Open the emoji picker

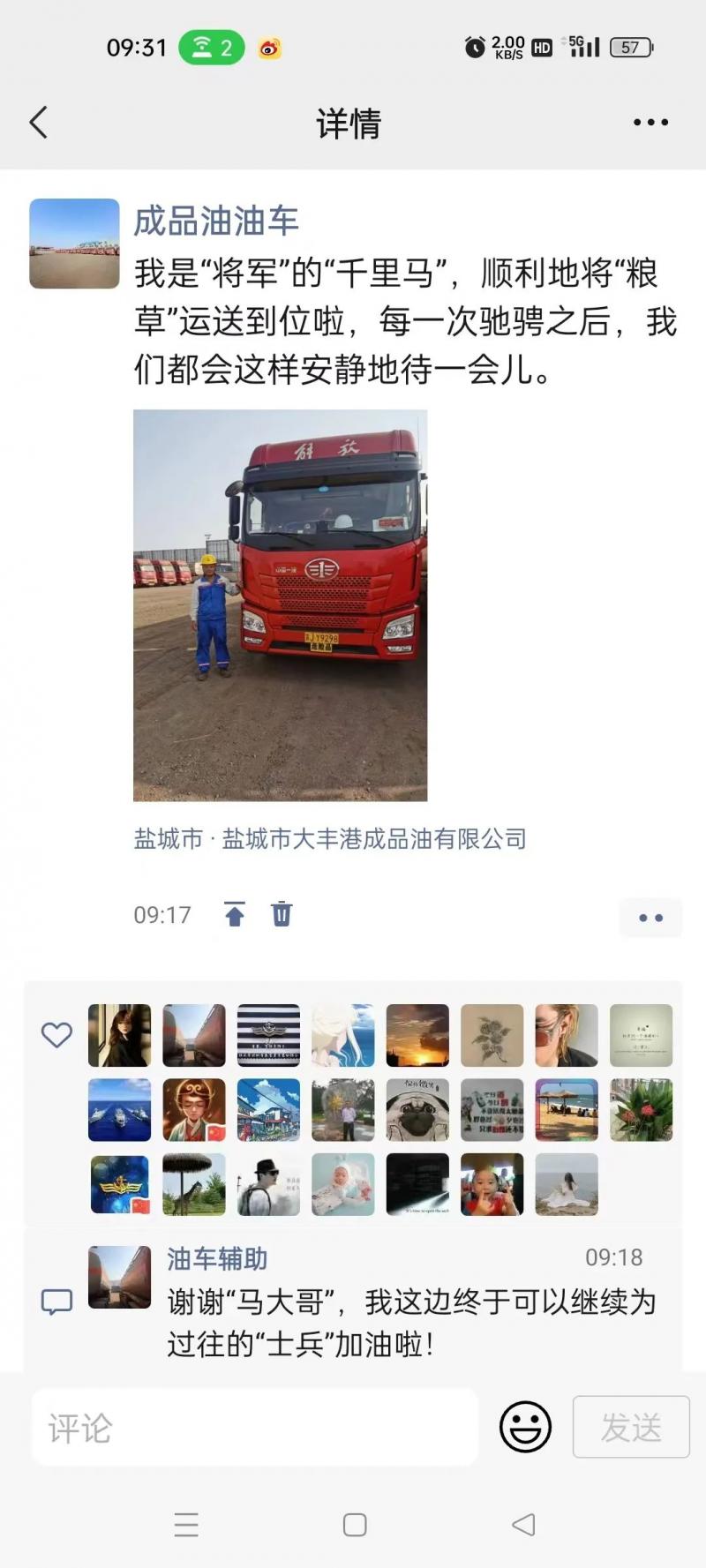click(x=525, y=1427)
